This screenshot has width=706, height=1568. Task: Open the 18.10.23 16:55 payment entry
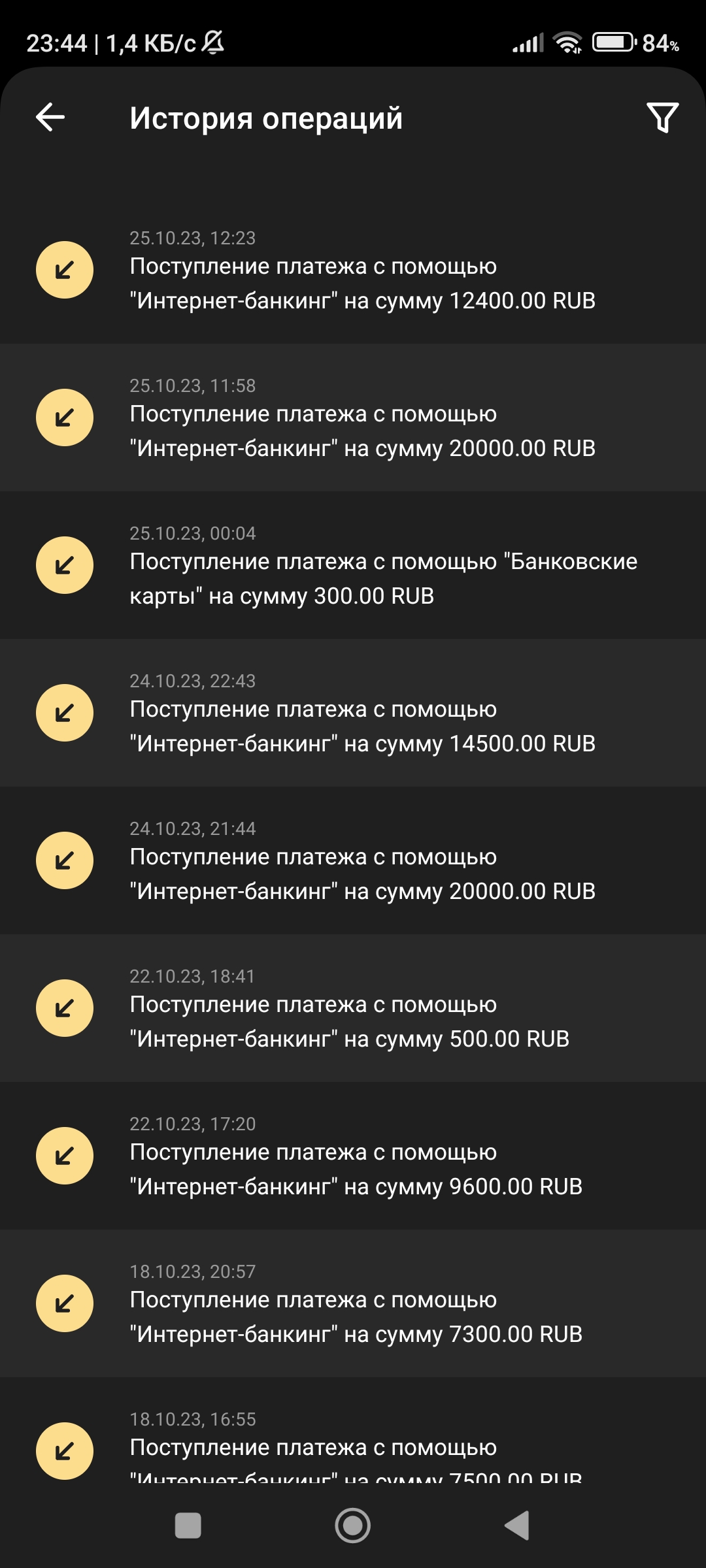click(x=353, y=1430)
